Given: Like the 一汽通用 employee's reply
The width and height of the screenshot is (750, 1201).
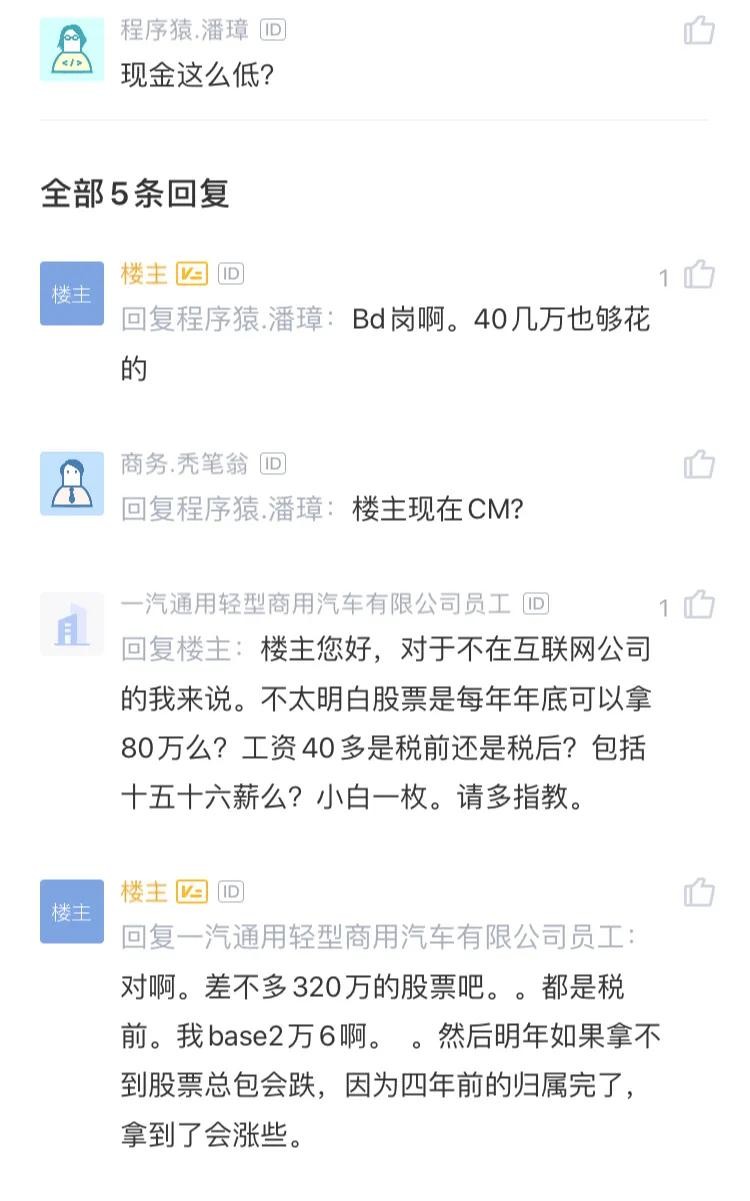Looking at the screenshot, I should [699, 605].
